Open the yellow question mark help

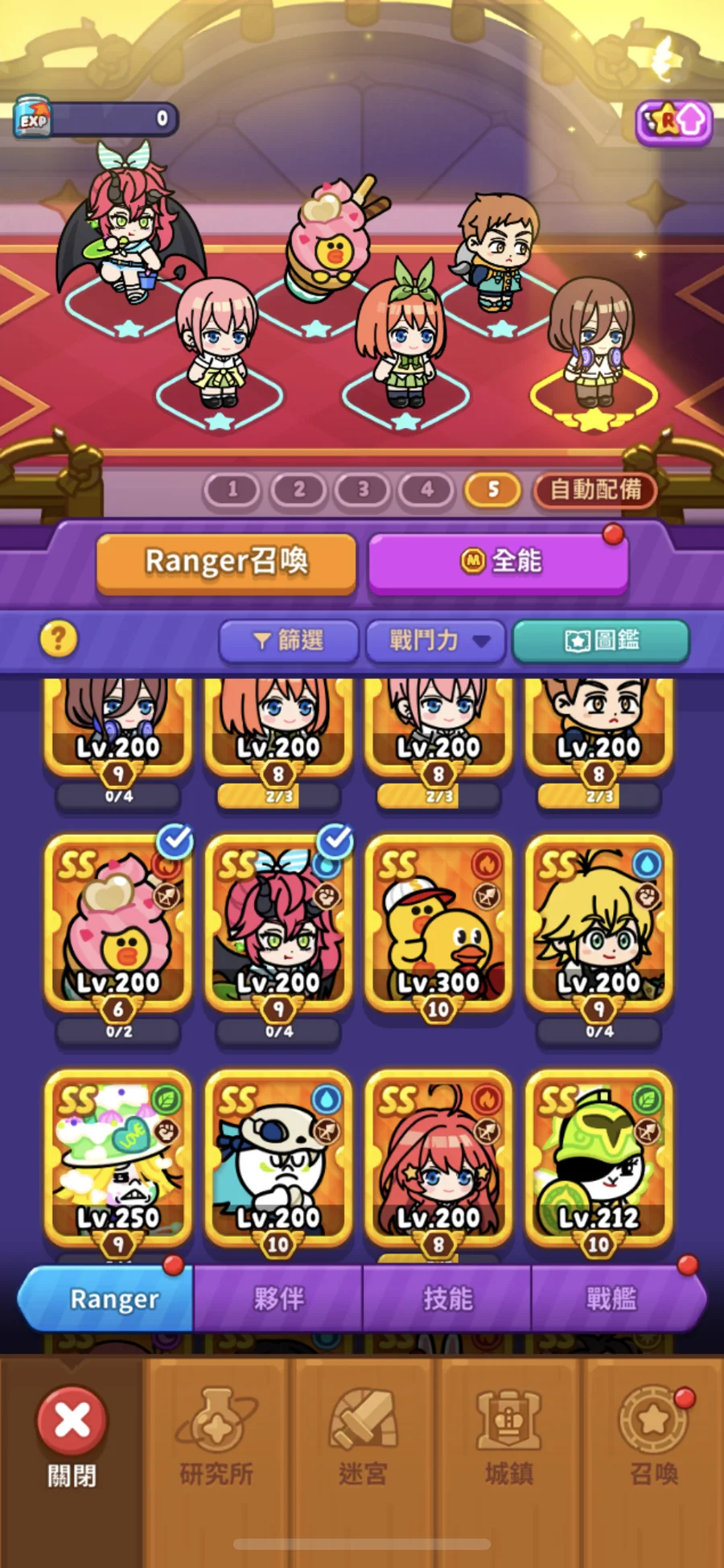coord(59,640)
